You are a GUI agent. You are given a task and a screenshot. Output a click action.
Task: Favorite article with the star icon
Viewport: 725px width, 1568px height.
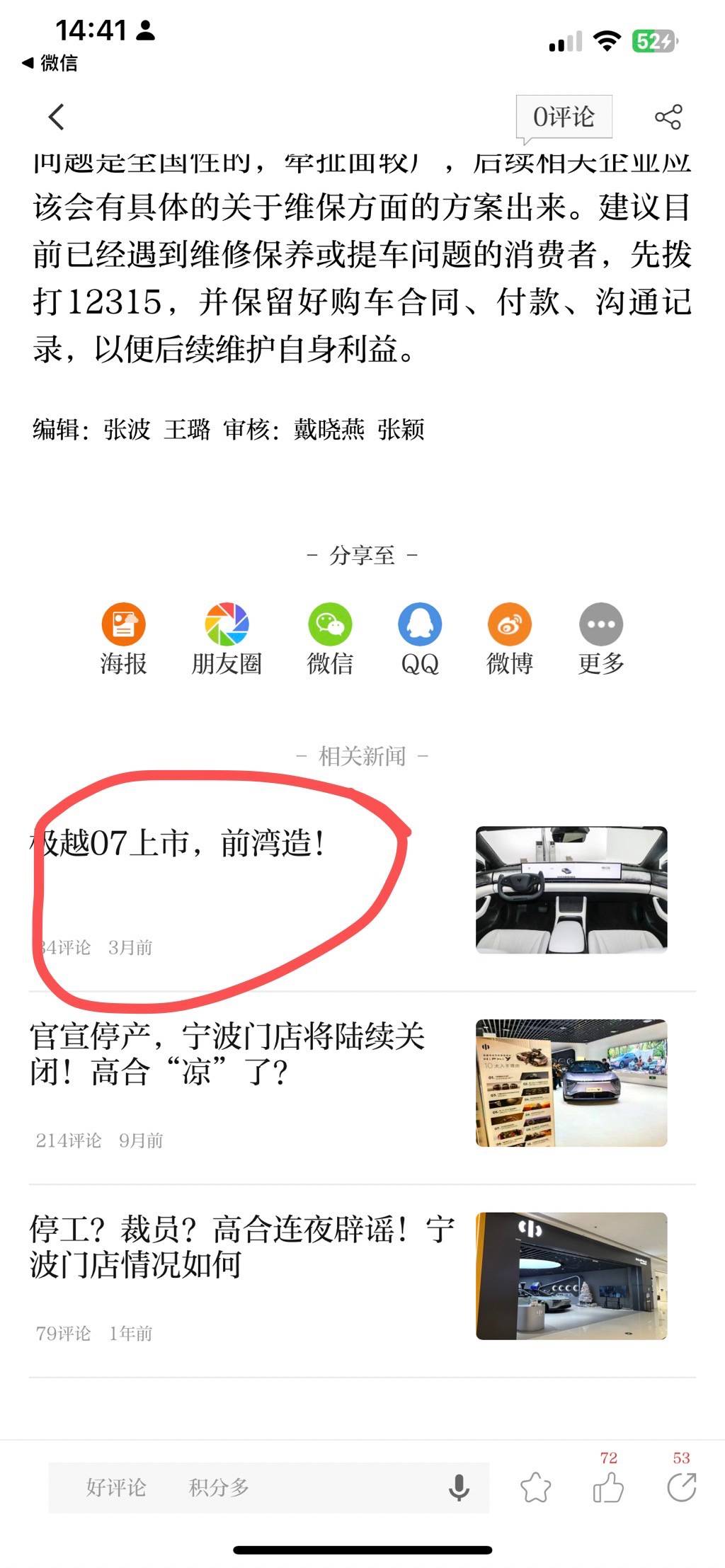tap(535, 1487)
